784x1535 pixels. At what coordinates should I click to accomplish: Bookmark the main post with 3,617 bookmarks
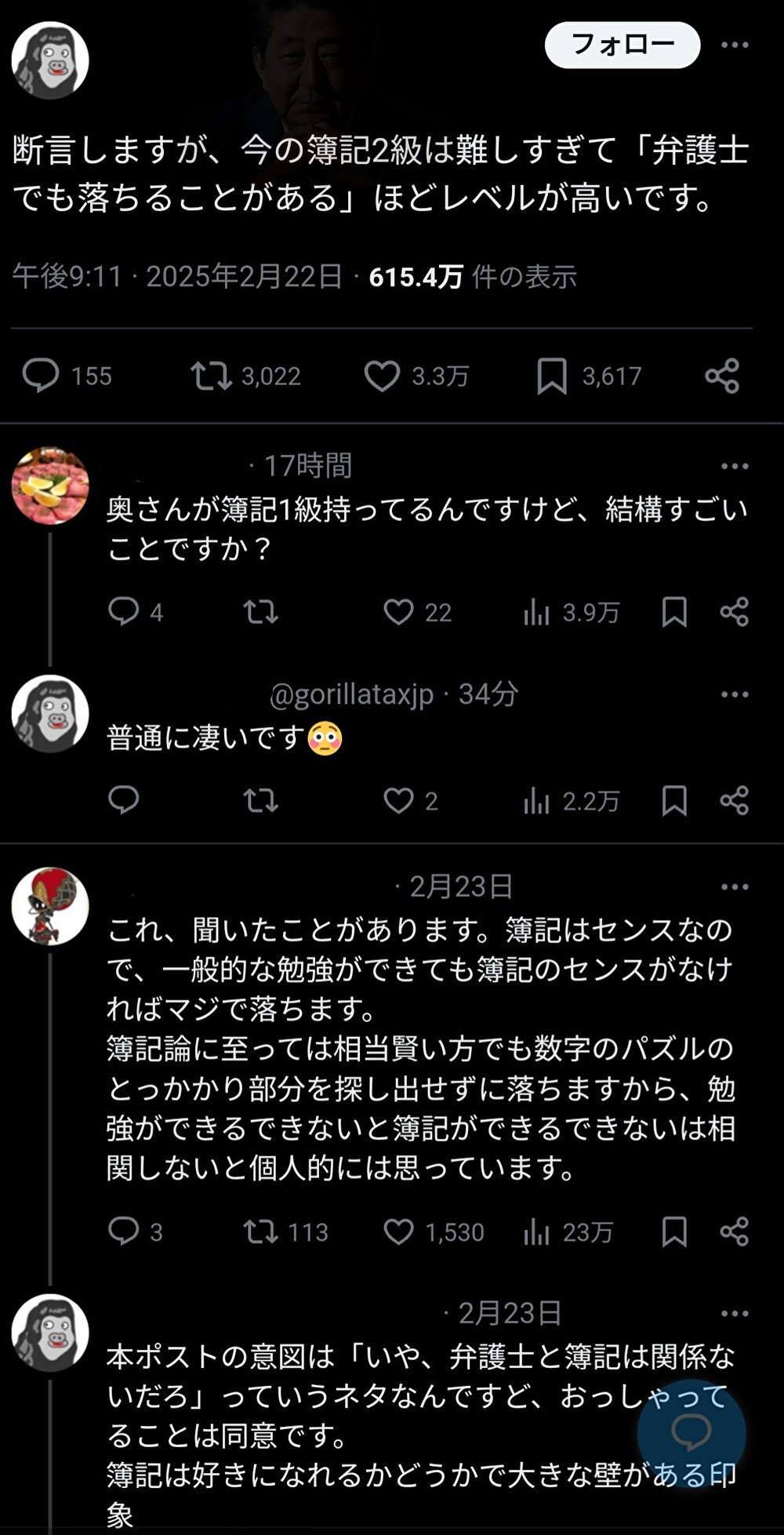click(x=552, y=376)
